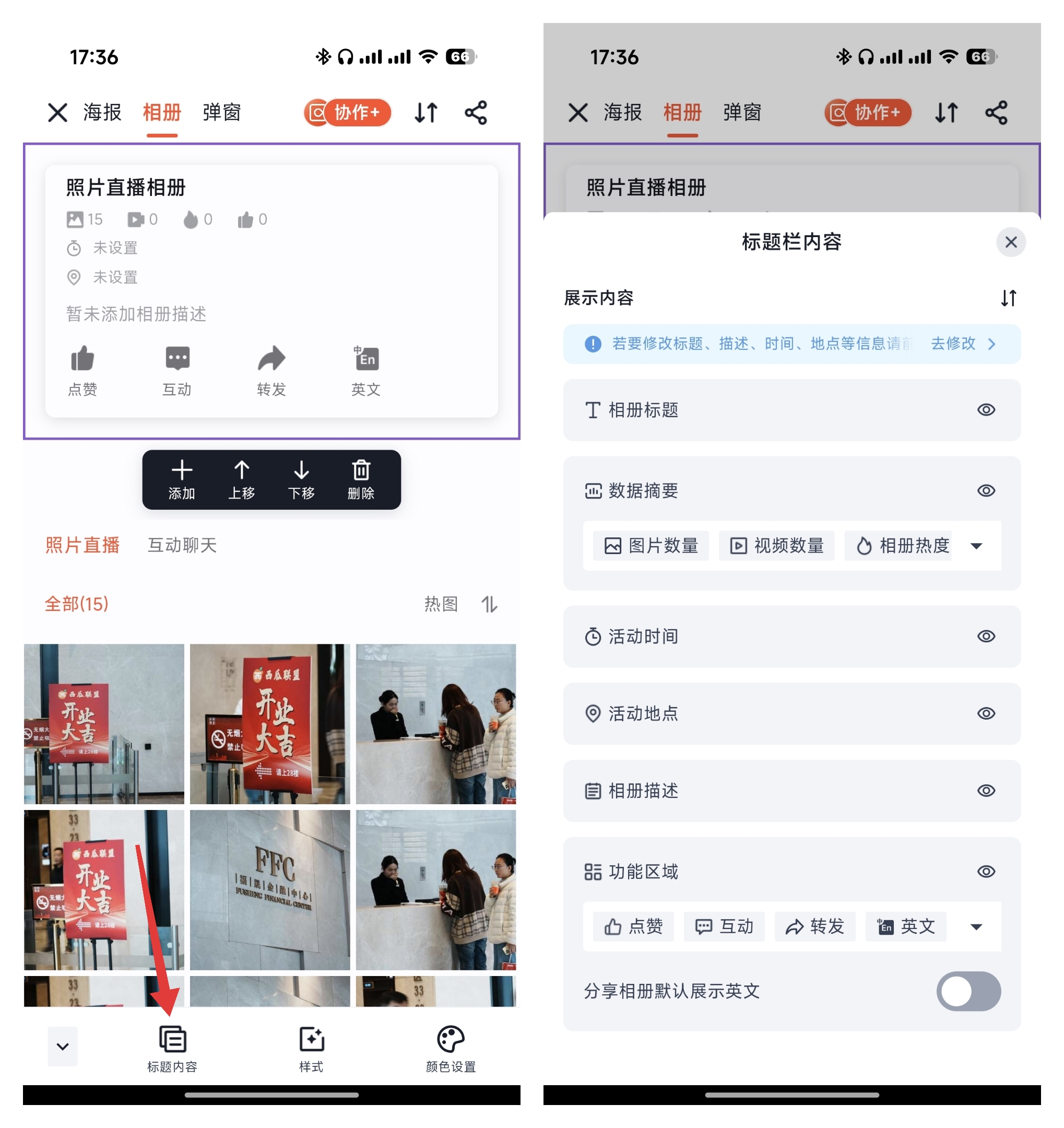
Task: Close the 标题栏内容 panel
Action: pos(1010,242)
